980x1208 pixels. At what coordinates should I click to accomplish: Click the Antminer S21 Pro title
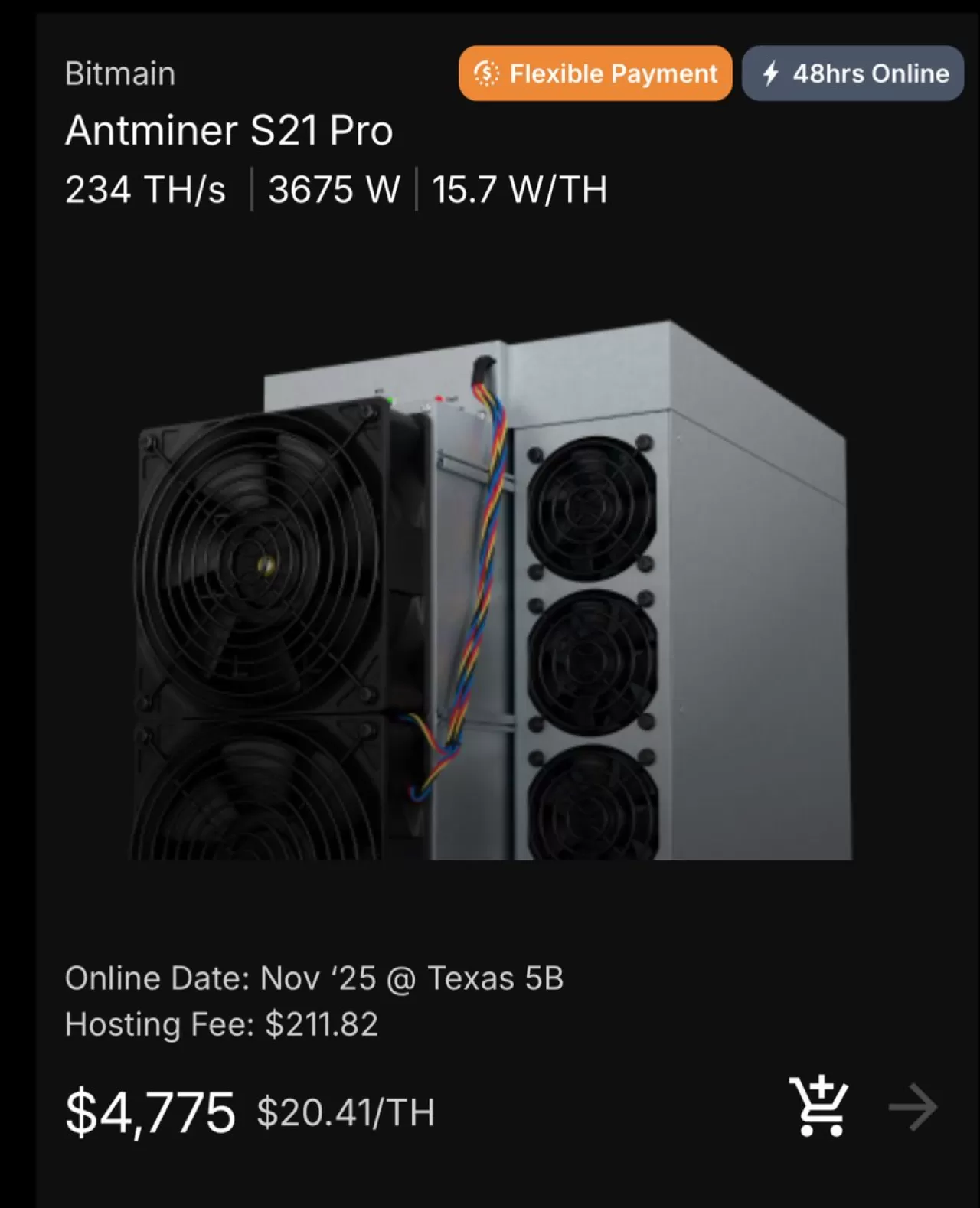click(x=229, y=129)
